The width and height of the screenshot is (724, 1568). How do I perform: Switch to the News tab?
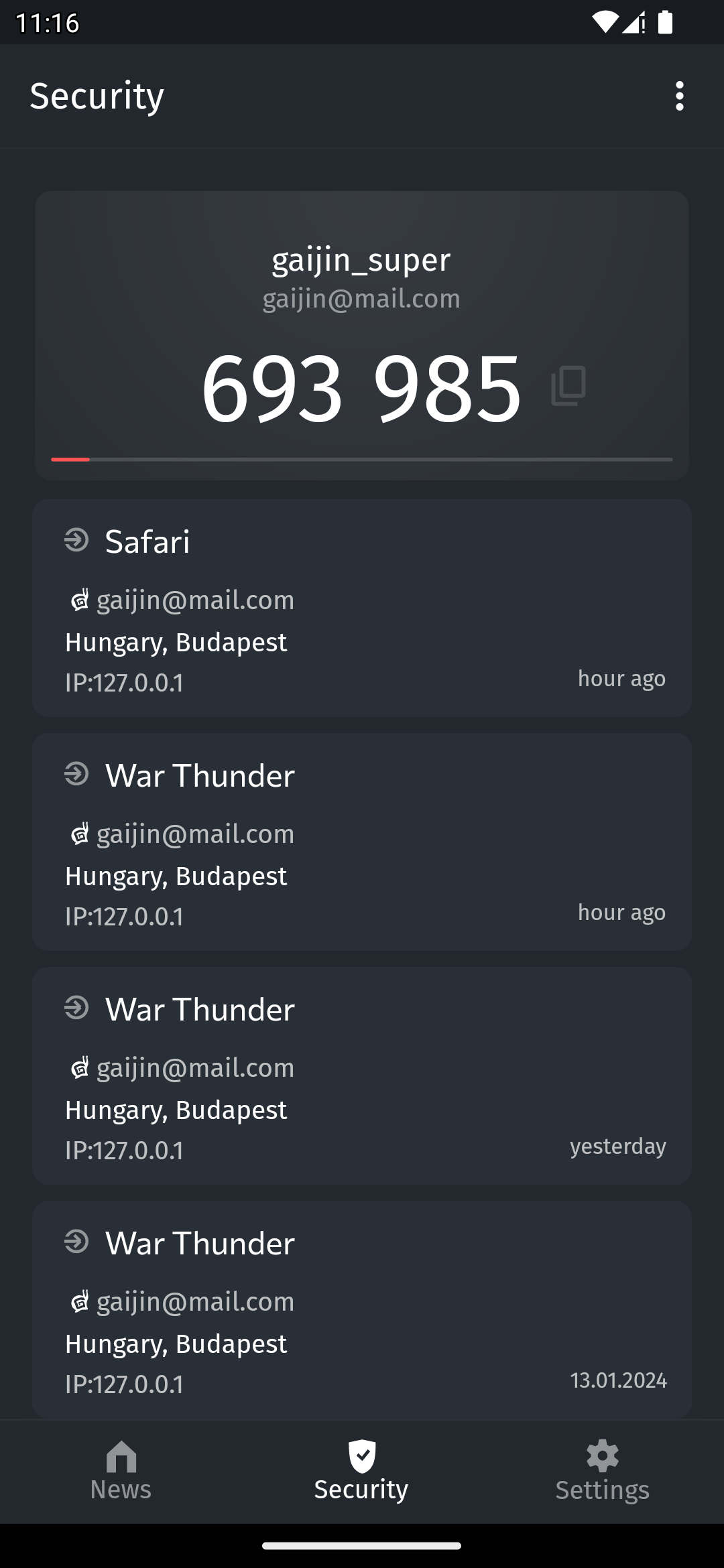pyautogui.click(x=121, y=1472)
